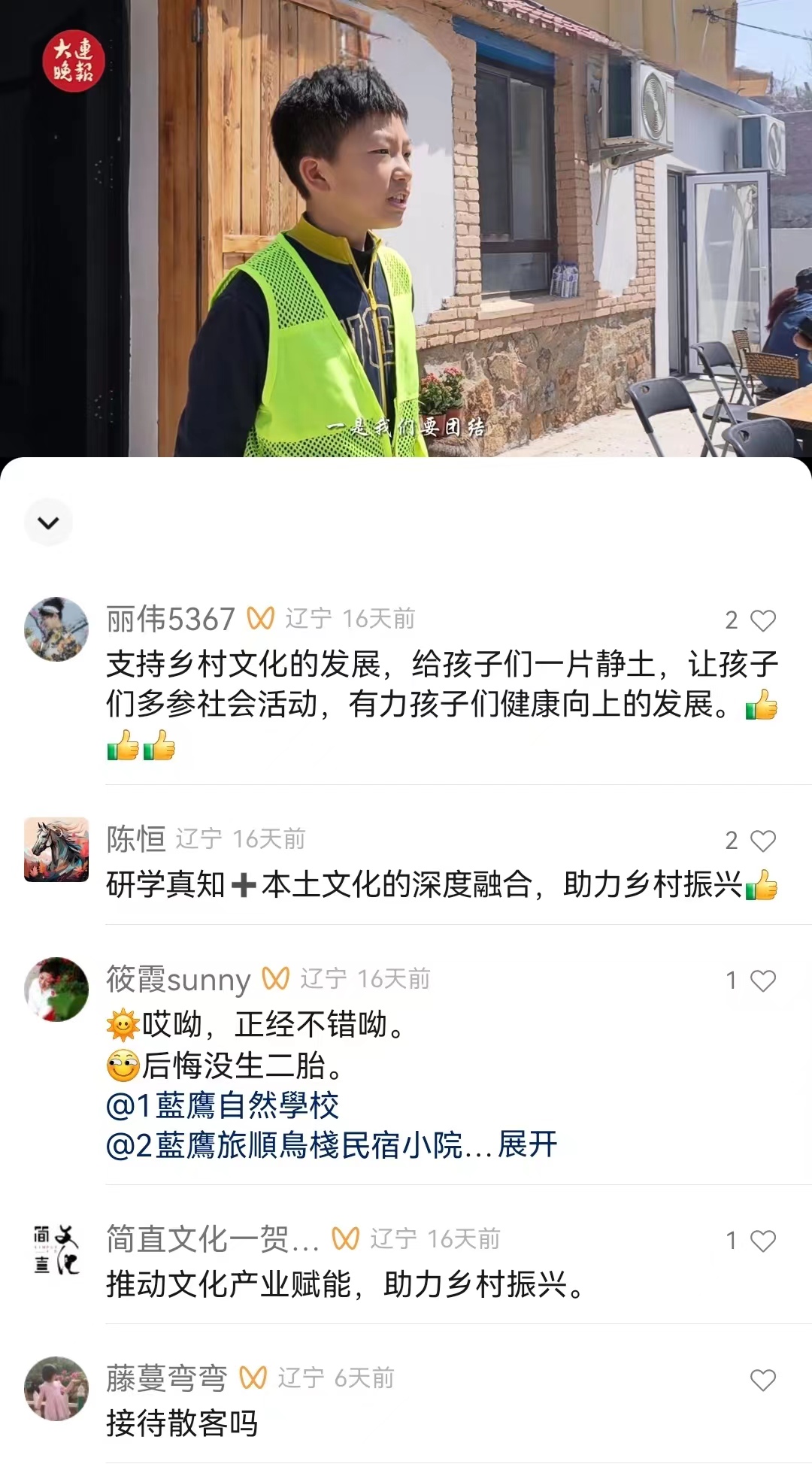The image size is (812, 1464).
Task: Open the mention @2藍鷹旅順鳥棧民宿小院
Action: point(286,1145)
